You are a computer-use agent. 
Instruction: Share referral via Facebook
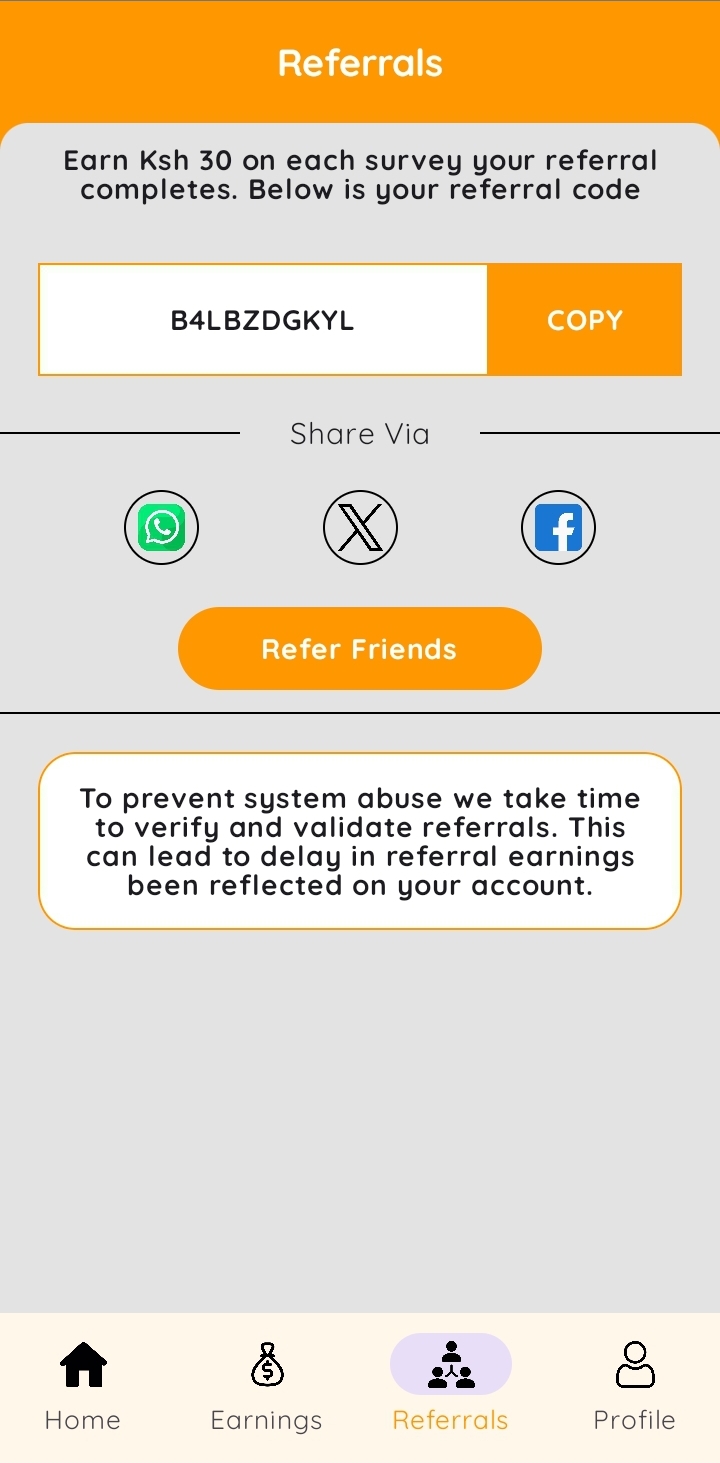558,527
